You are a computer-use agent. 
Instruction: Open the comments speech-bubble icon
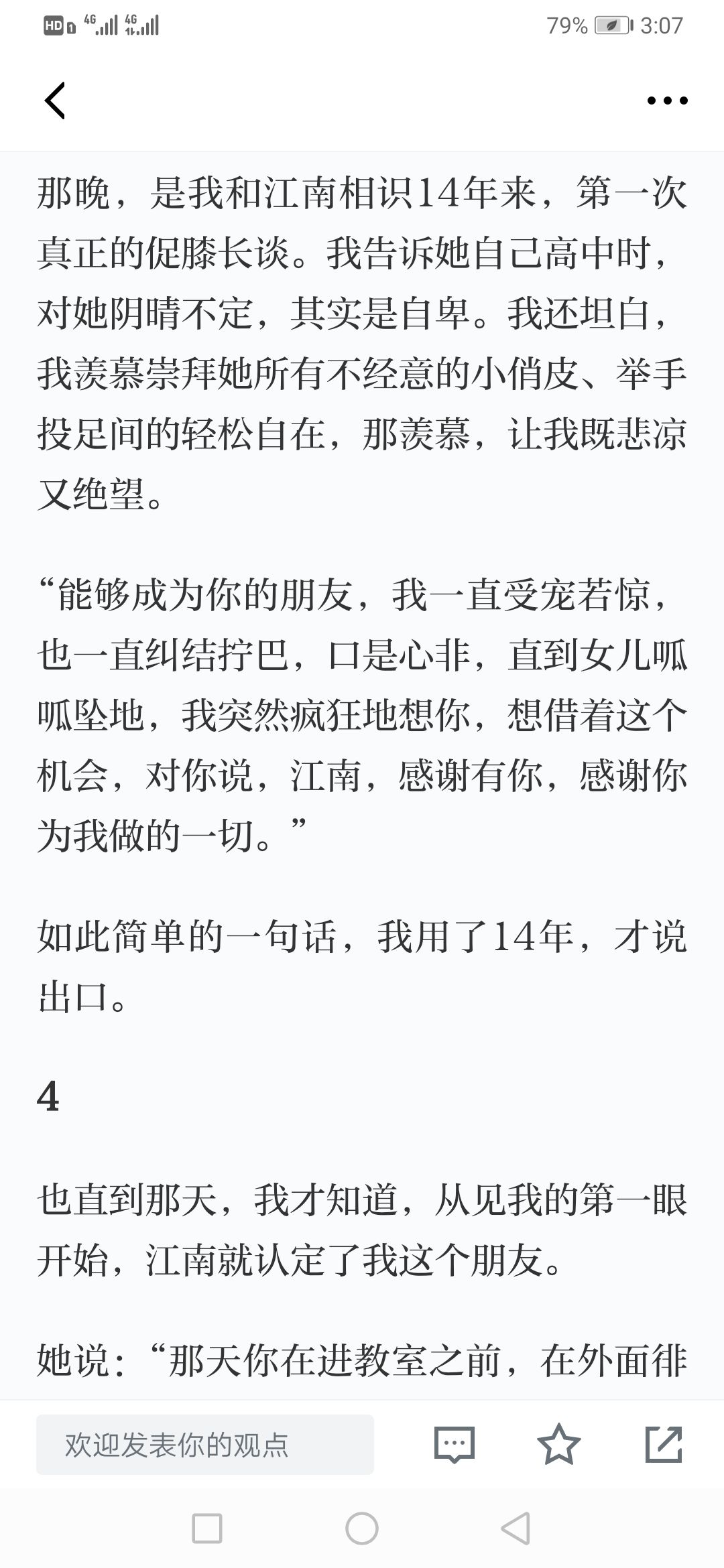[x=455, y=1444]
